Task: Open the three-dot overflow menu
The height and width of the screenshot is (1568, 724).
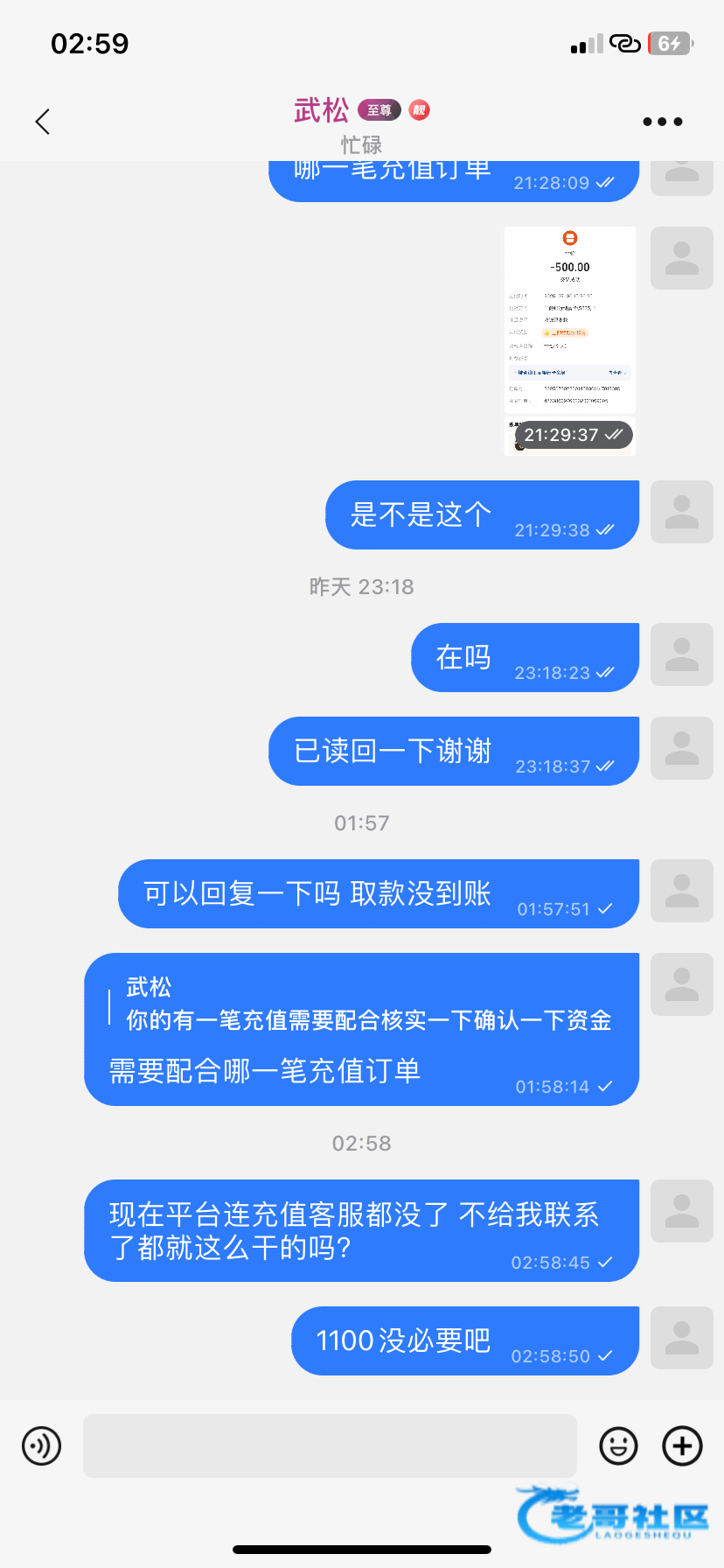Action: point(662,122)
